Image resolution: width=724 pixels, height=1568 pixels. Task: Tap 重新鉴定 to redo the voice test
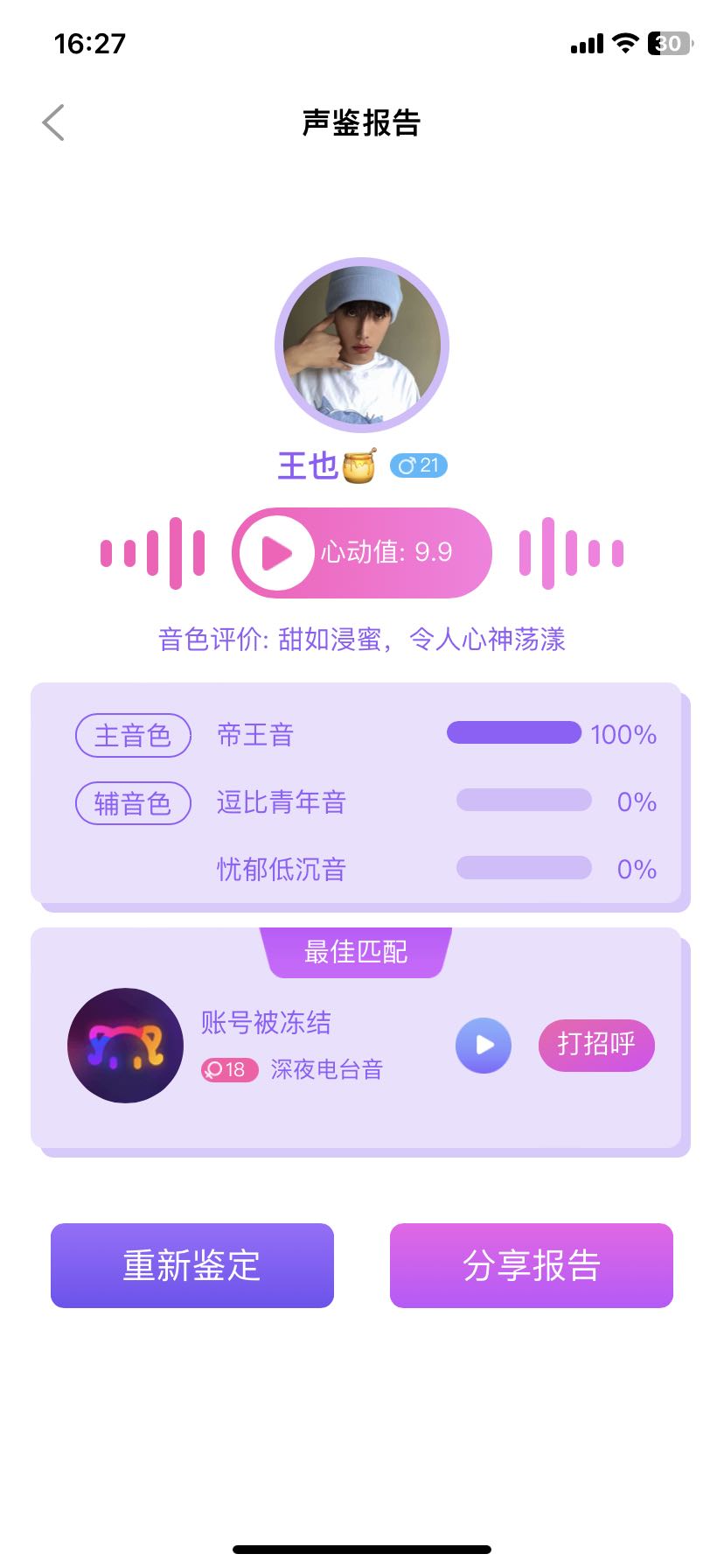[192, 1265]
